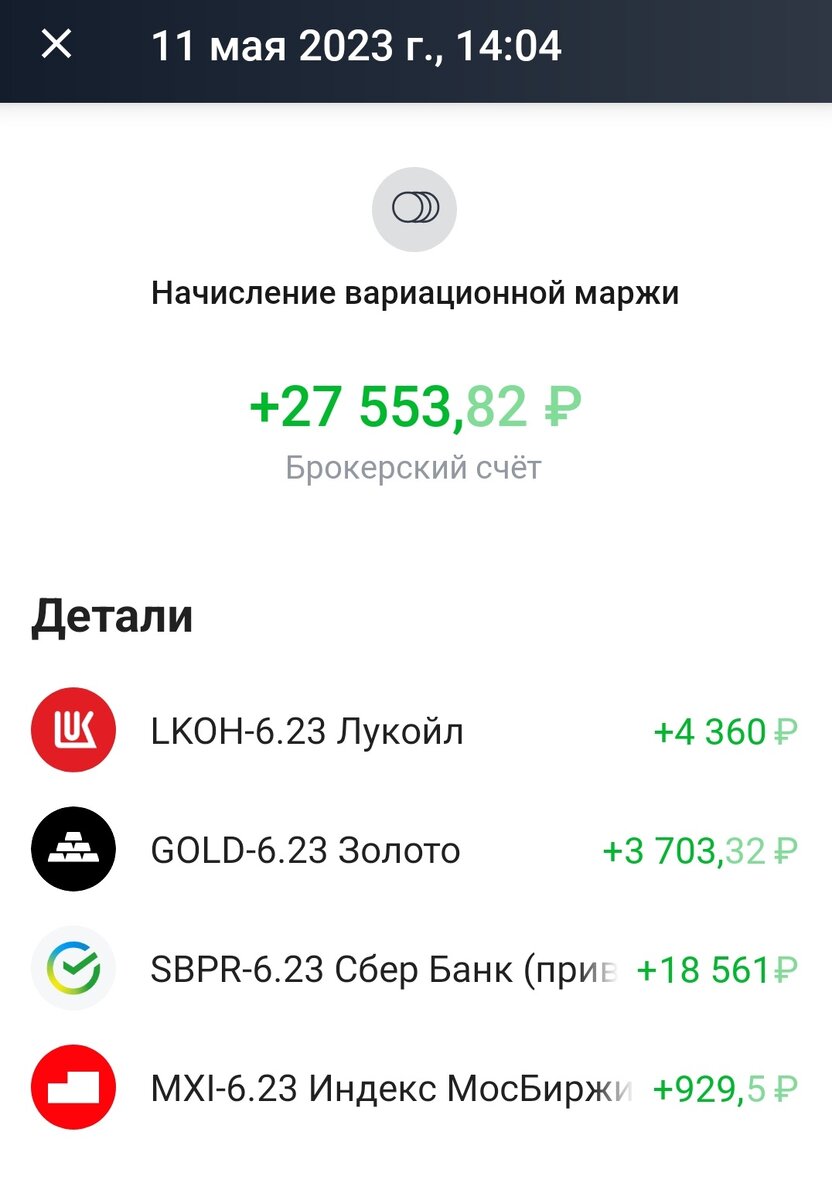The image size is (832, 1200).
Task: Tap the +27 553,82 ₽ total amount
Action: coord(416,405)
